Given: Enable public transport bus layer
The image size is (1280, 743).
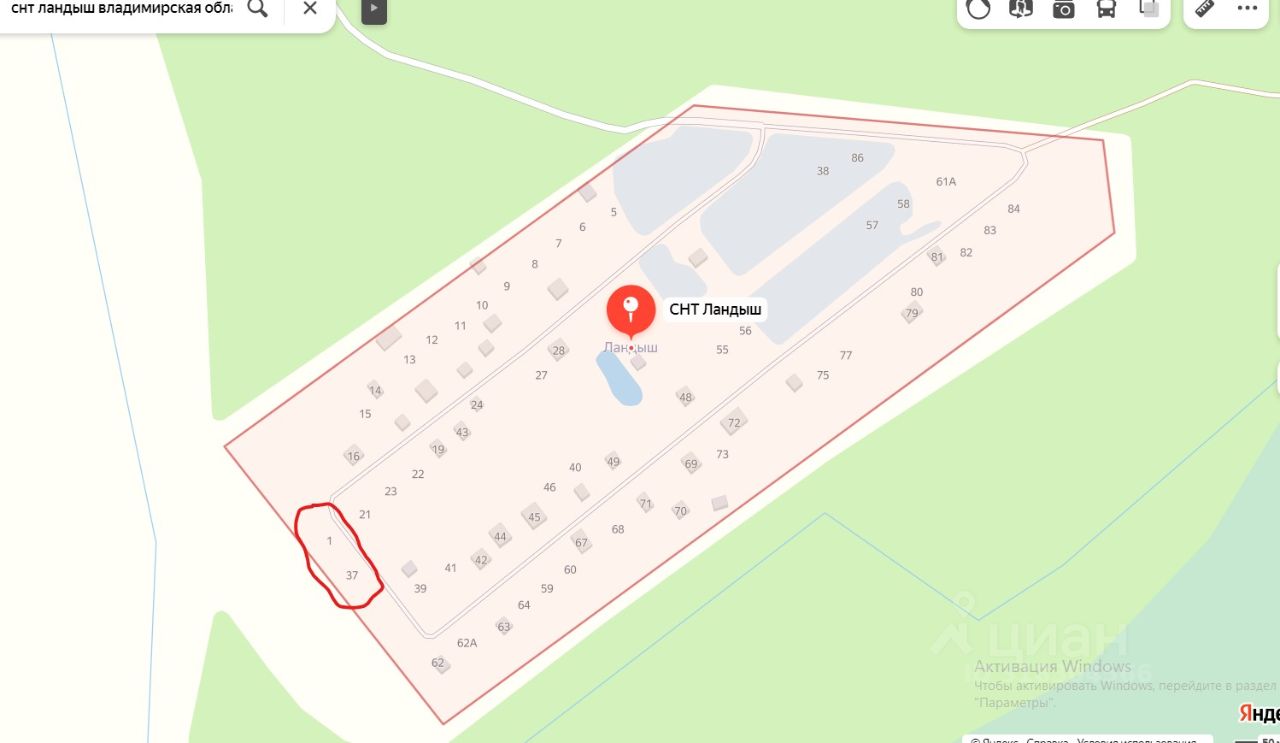Looking at the screenshot, I should pyautogui.click(x=1106, y=9).
